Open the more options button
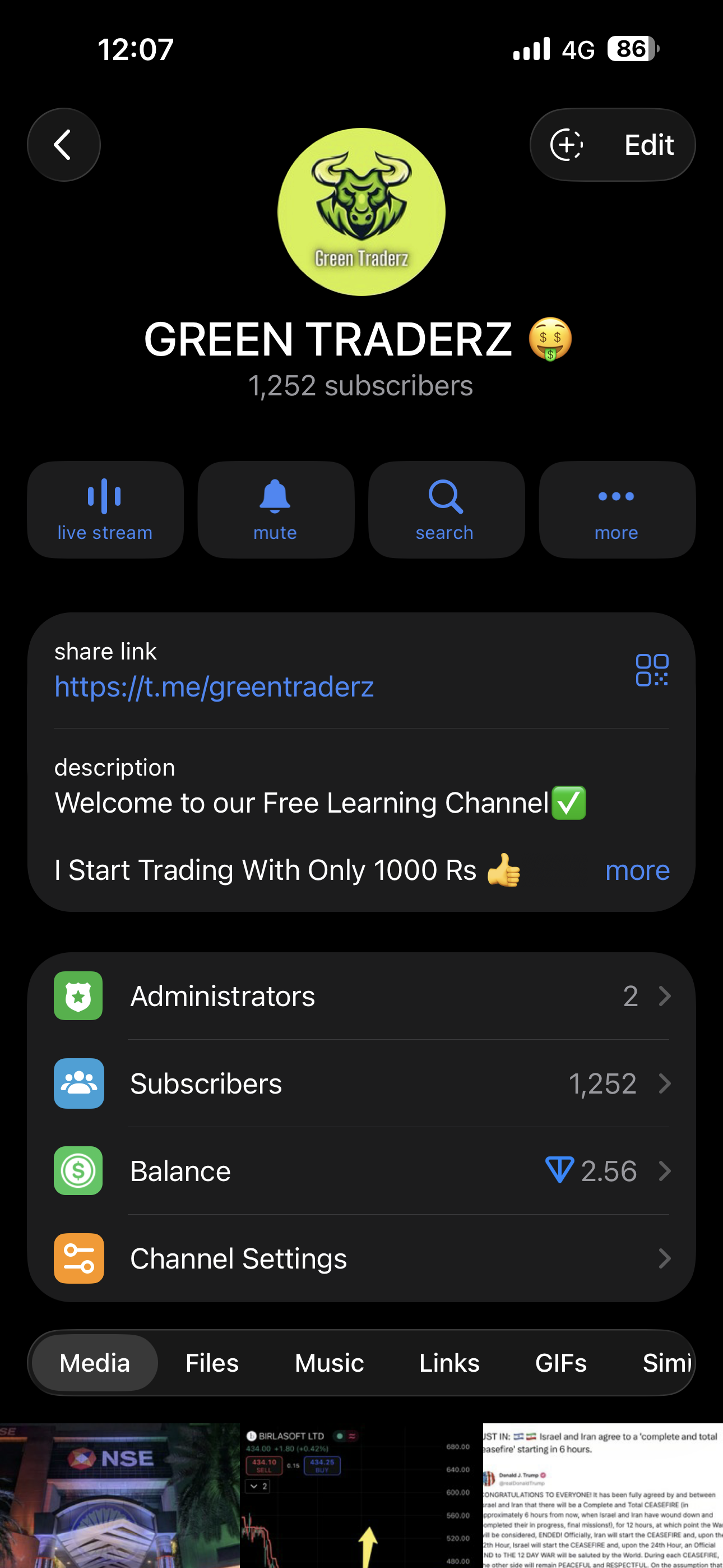The height and width of the screenshot is (1568, 723). (x=617, y=509)
